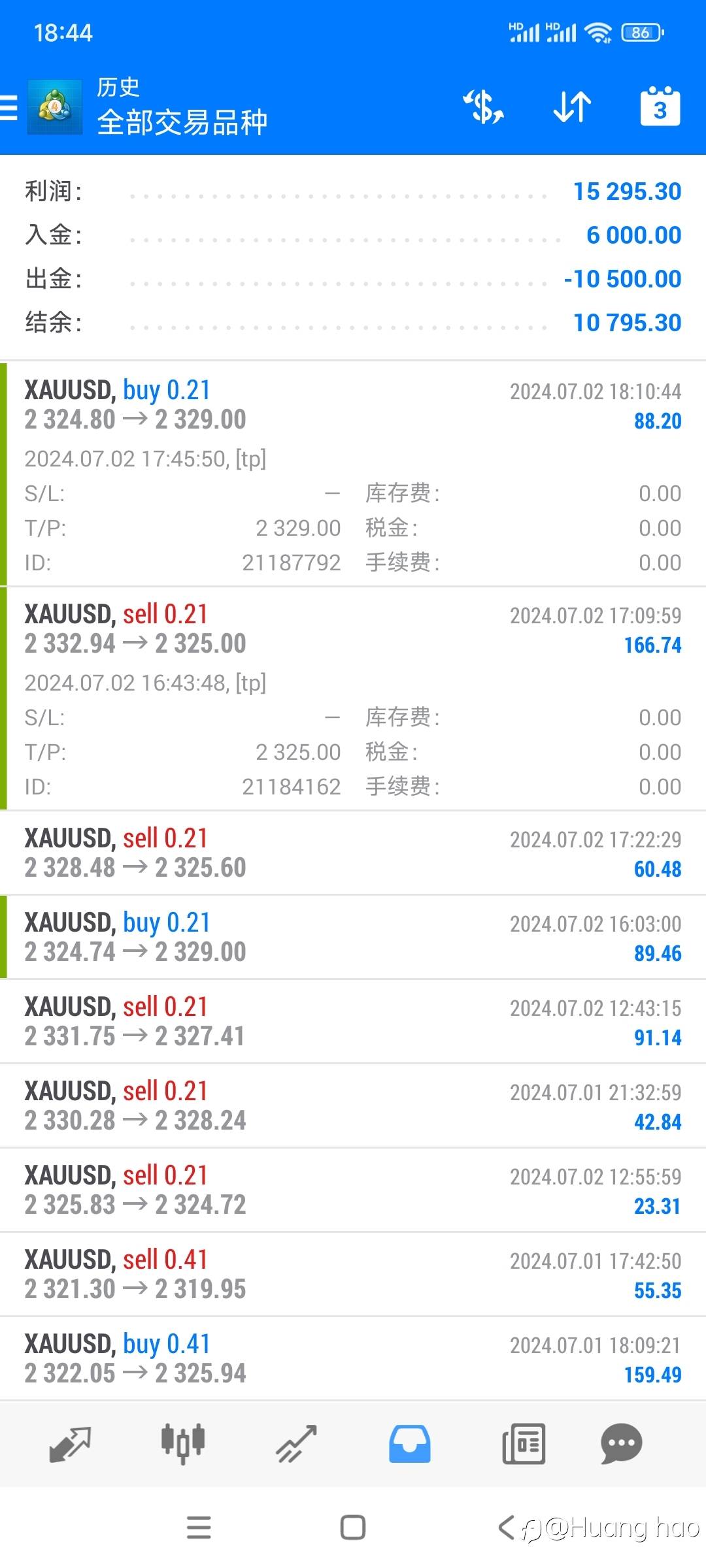Open the News tab
This screenshot has height=1568, width=706.
click(523, 1444)
